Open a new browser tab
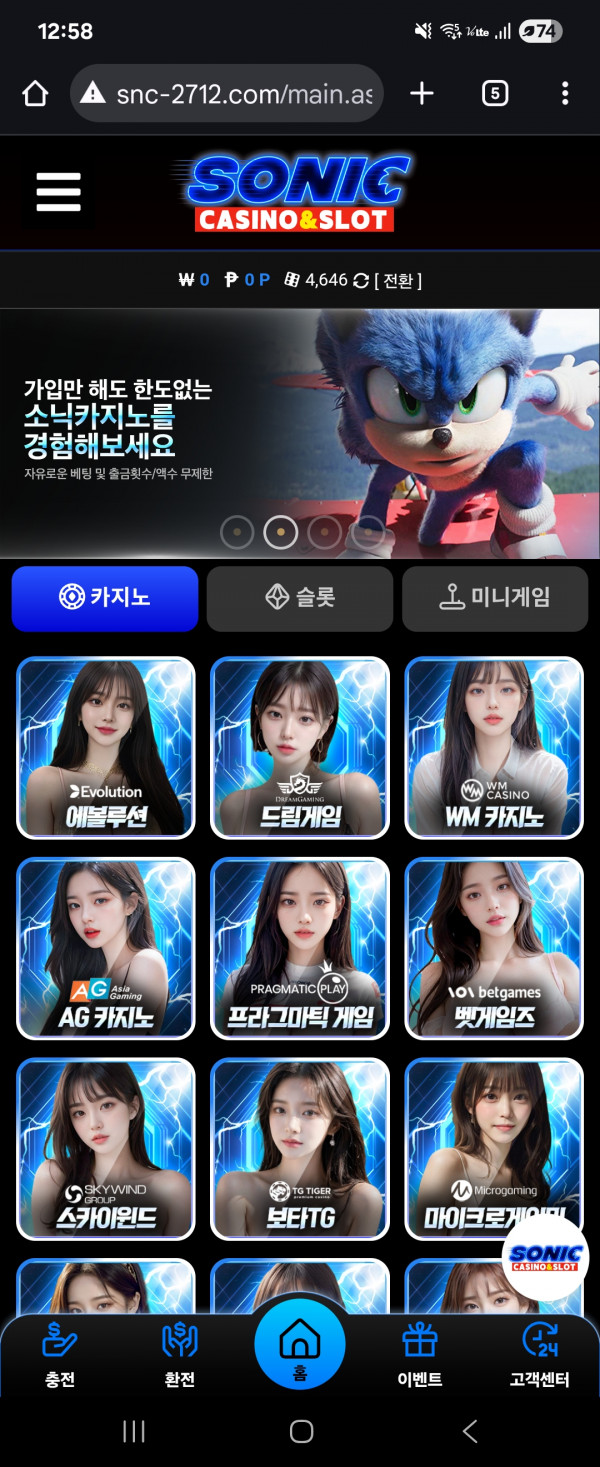Image resolution: width=600 pixels, height=1467 pixels. click(x=422, y=94)
